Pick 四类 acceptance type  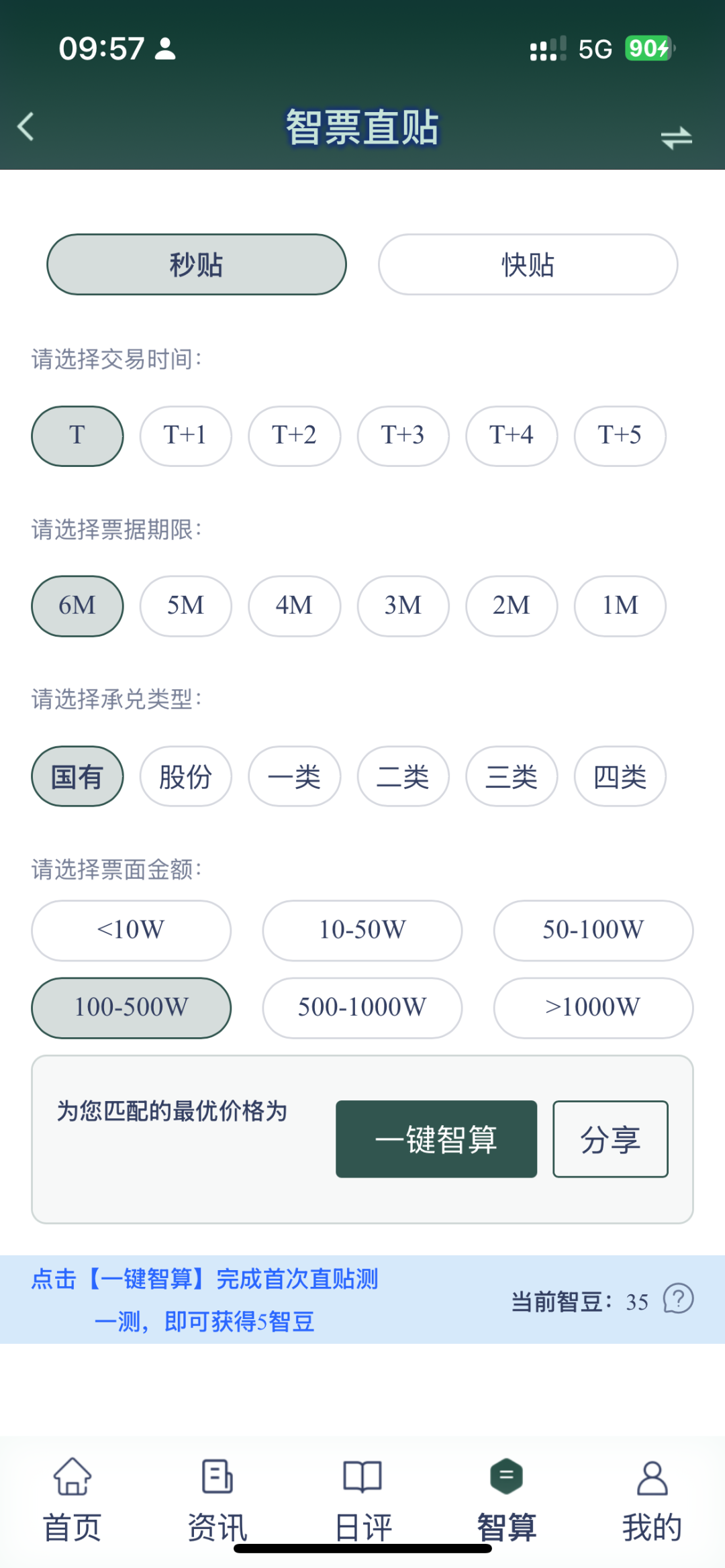pyautogui.click(x=620, y=776)
